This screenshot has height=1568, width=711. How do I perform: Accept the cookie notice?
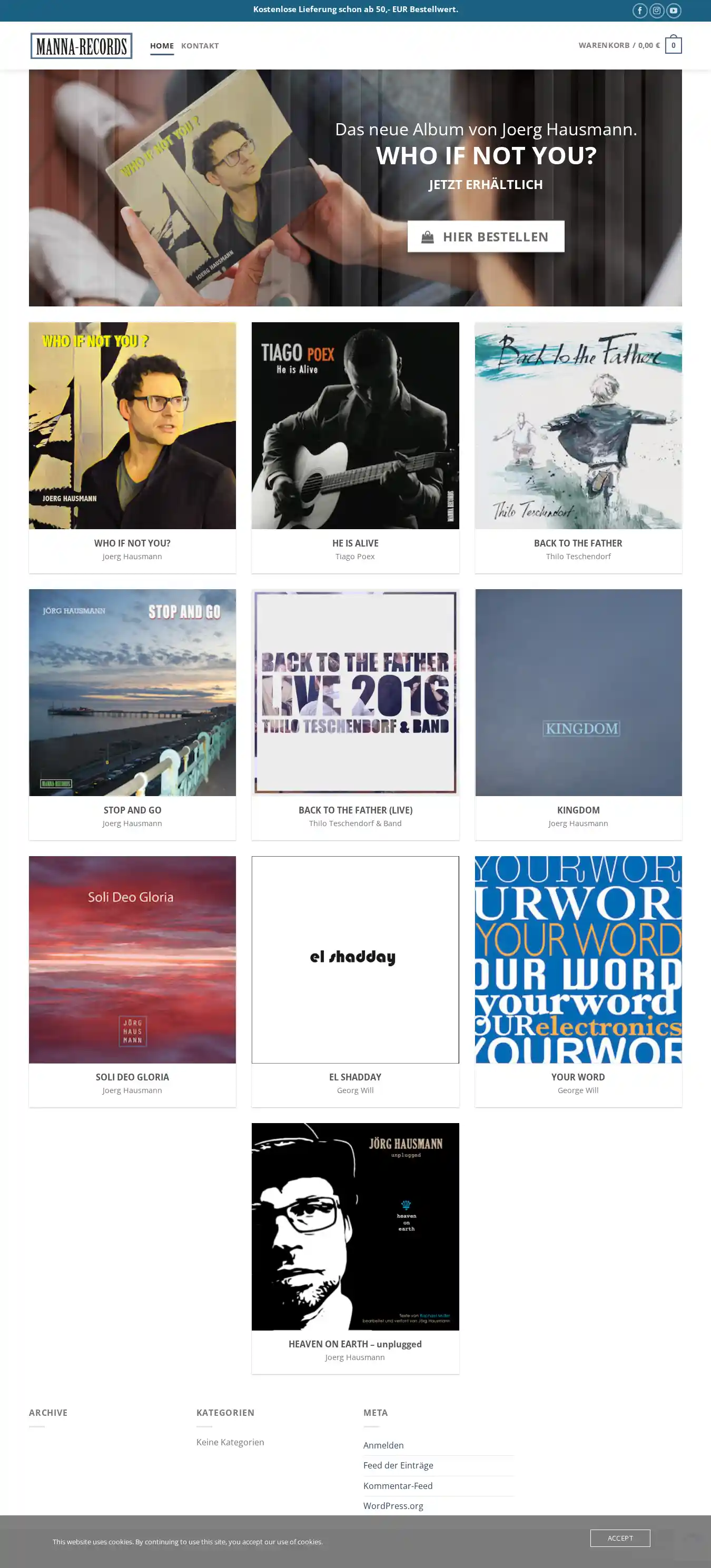coord(620,1538)
